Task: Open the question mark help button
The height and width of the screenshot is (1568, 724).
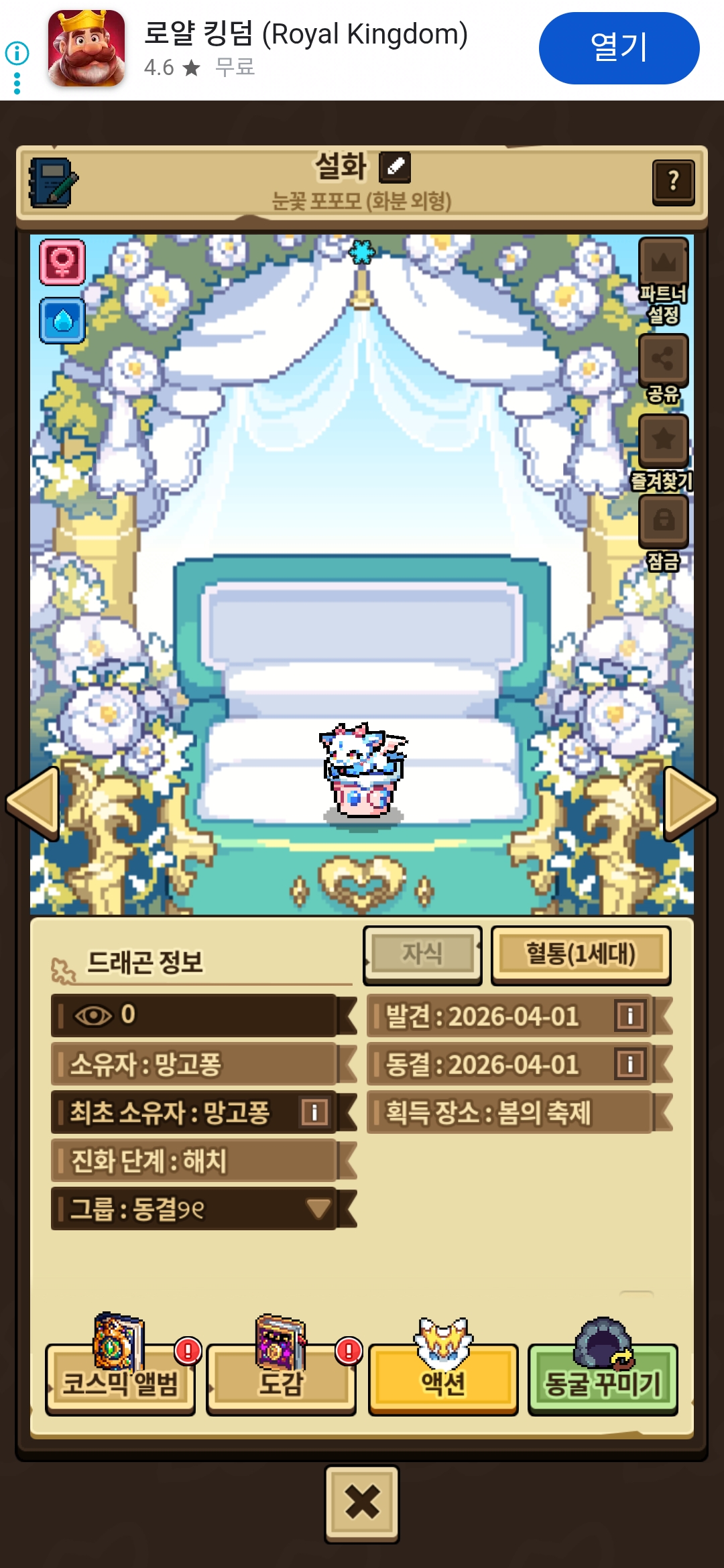Action: pos(673,182)
